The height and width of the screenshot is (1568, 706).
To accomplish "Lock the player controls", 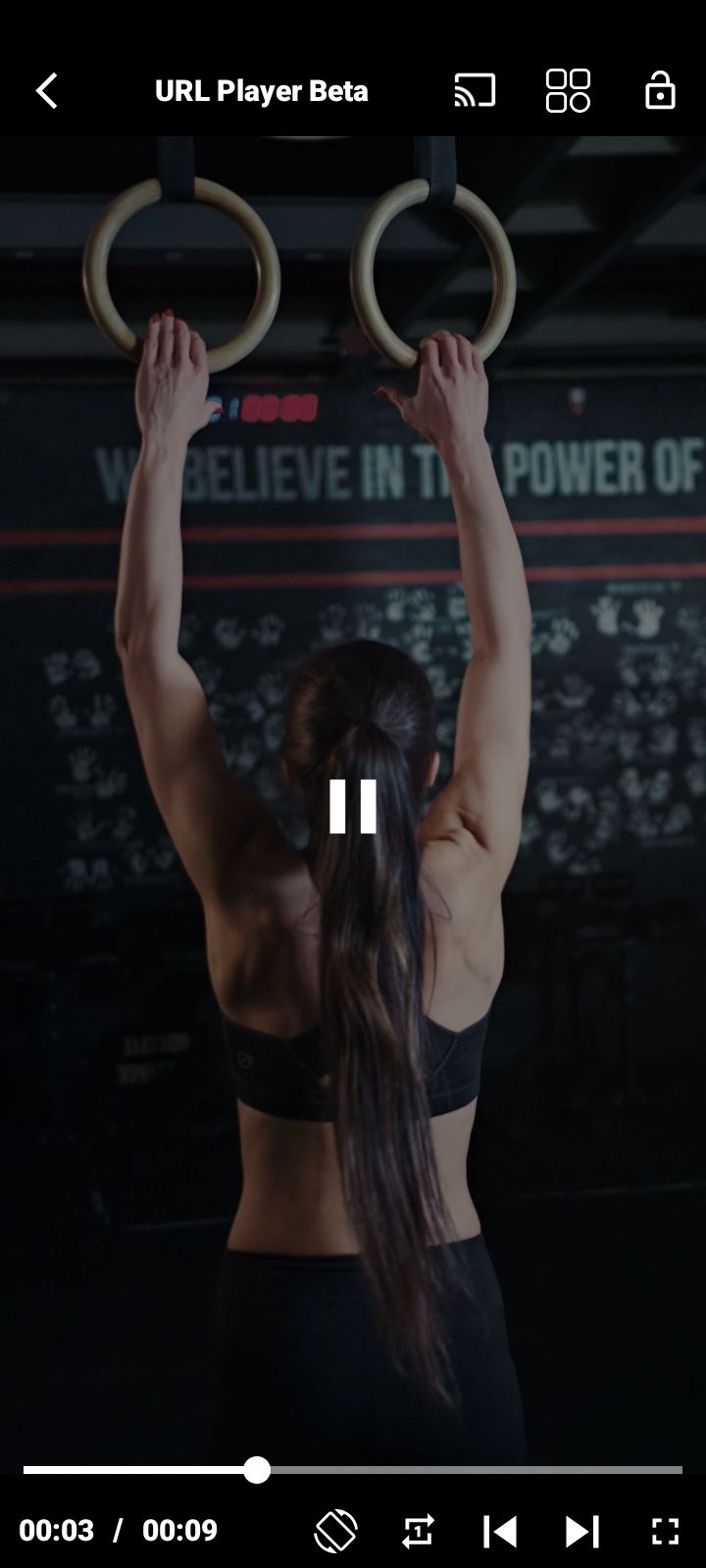I will [660, 91].
